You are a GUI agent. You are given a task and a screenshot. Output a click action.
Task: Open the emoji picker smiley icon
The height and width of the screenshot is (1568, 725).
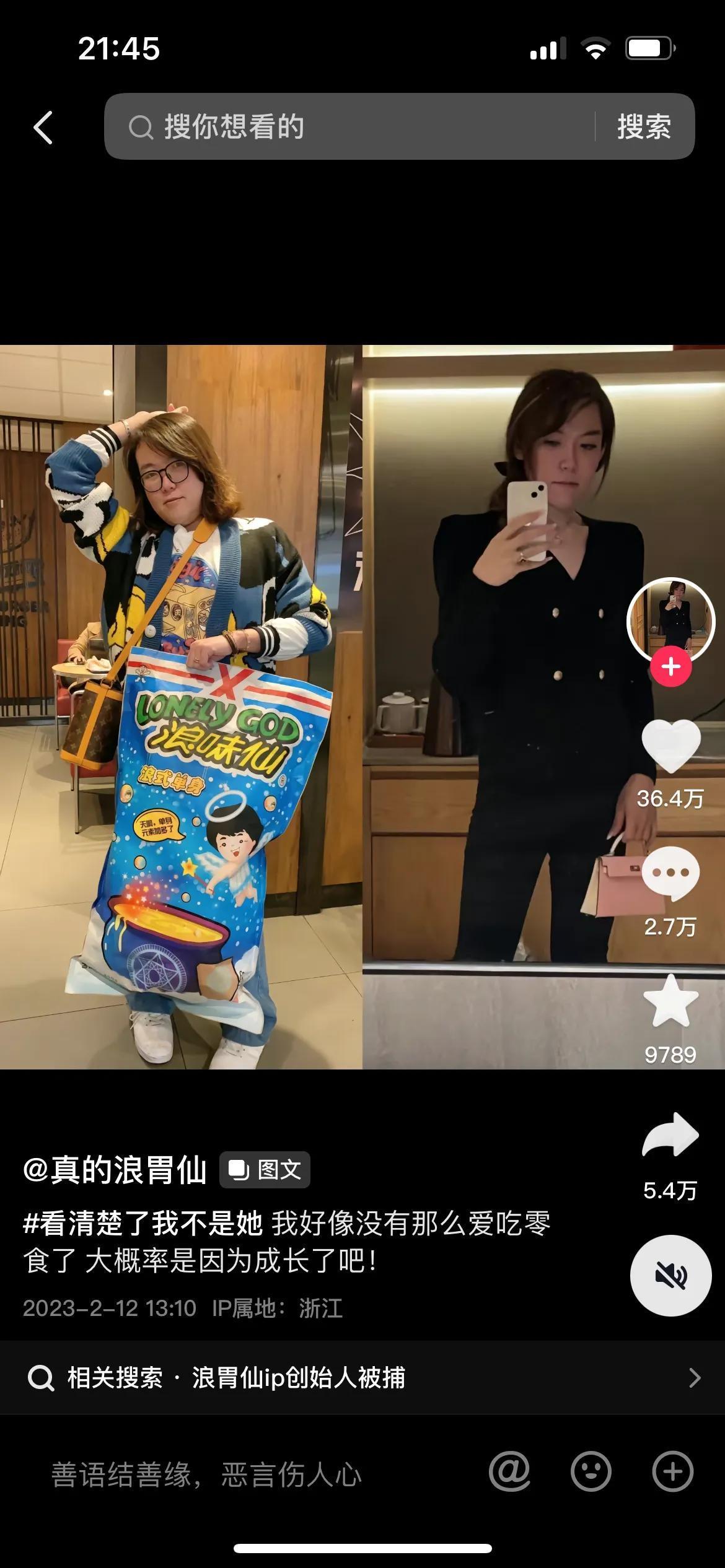click(591, 1471)
